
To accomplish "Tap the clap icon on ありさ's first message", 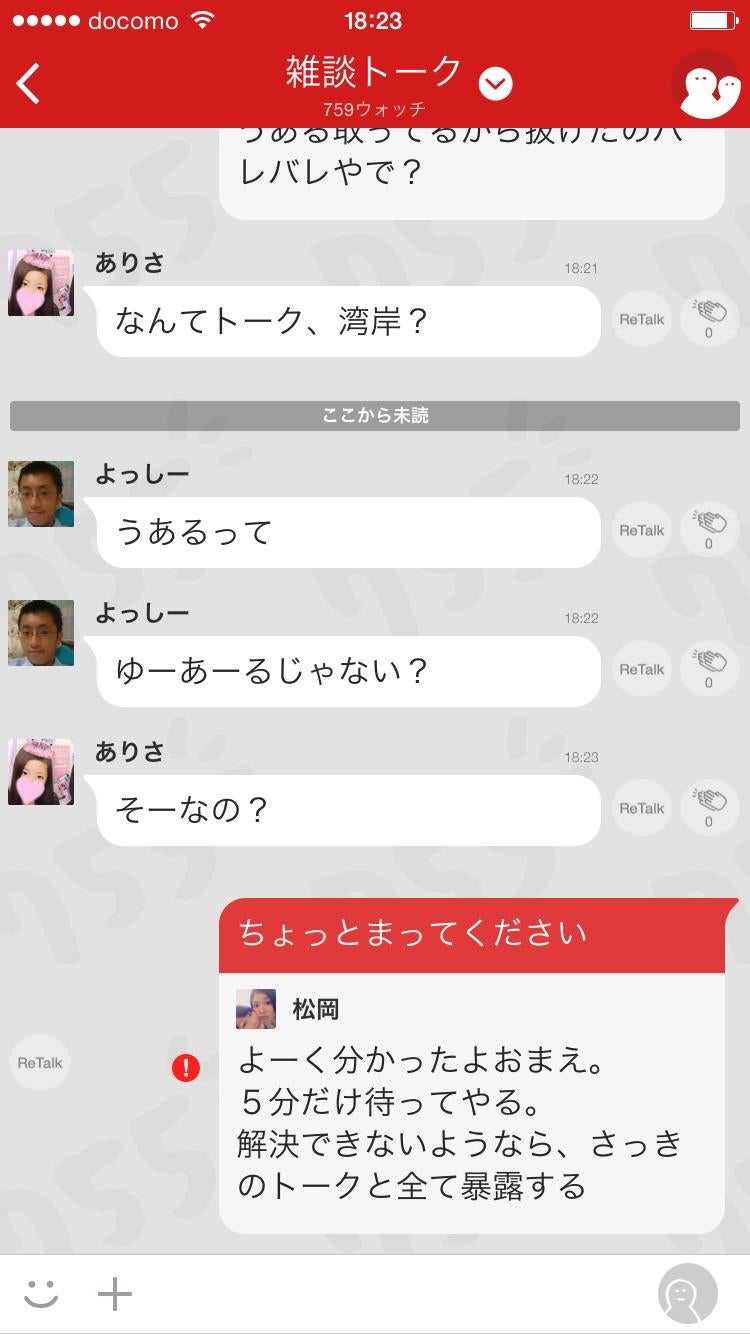I will coord(709,318).
